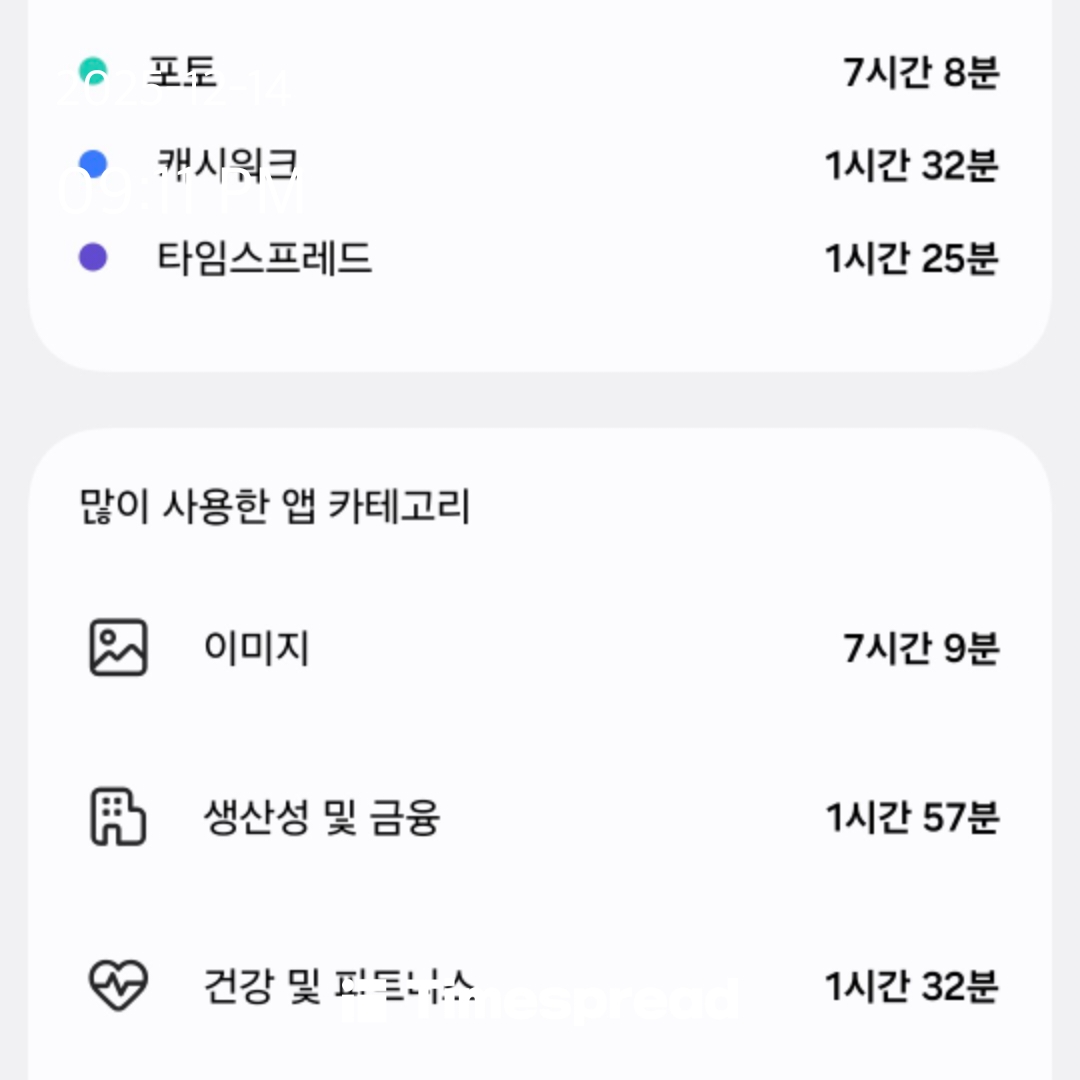Screen dimensions: 1080x1080
Task: Tap the 건강 및 피트니스 category row
Action: click(540, 986)
